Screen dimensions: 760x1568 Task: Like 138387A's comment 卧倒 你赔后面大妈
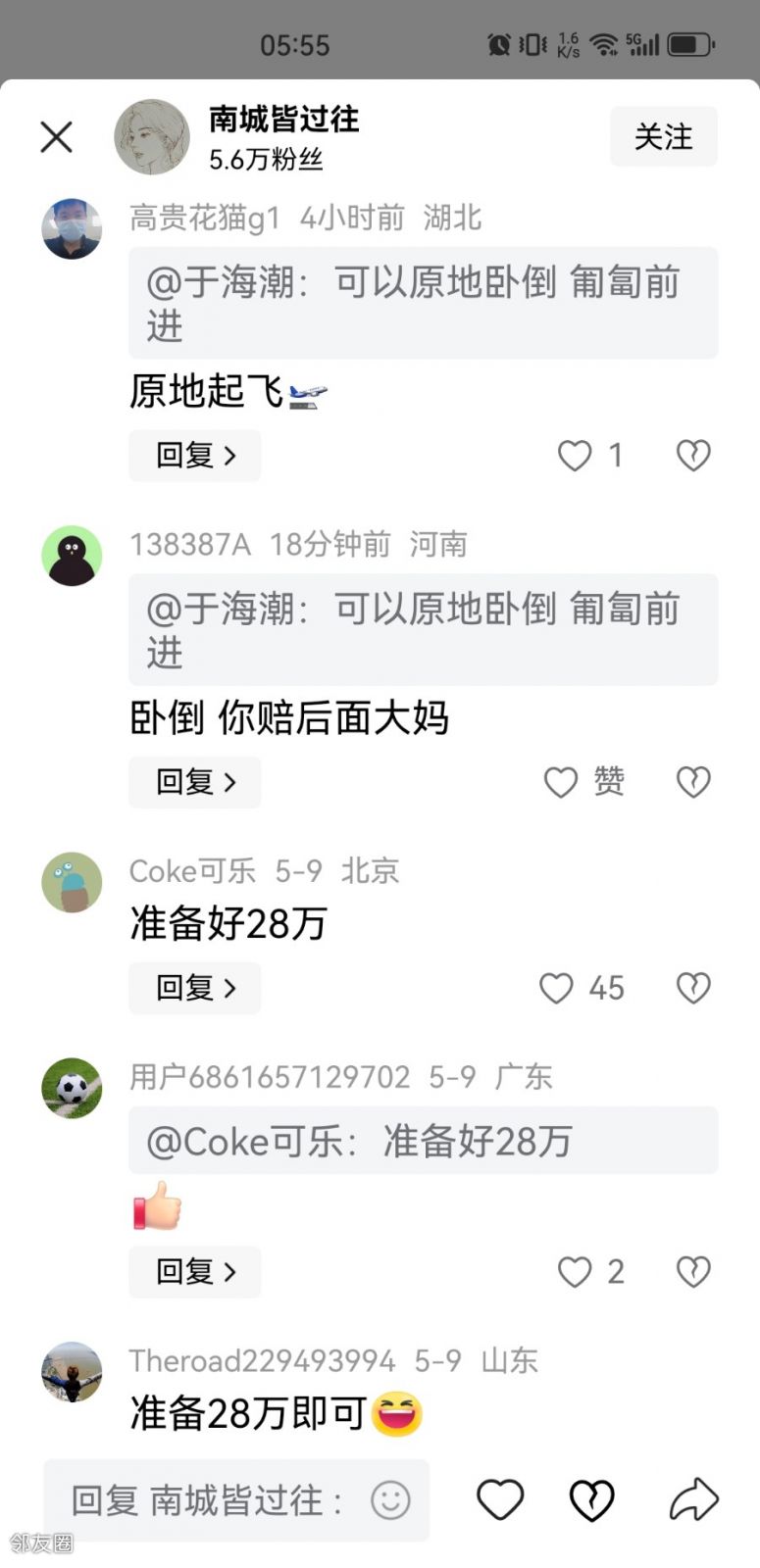(x=561, y=782)
